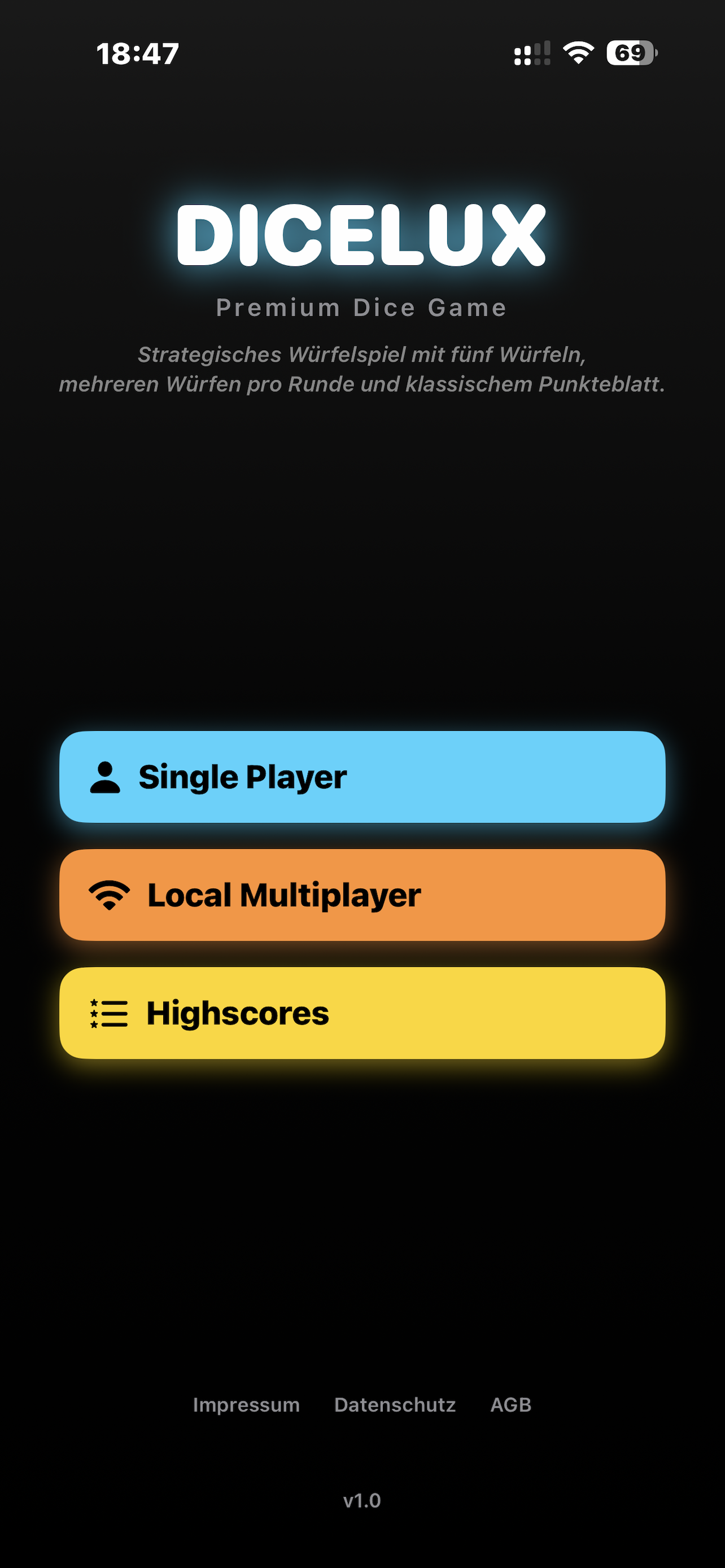
Task: Tap the Wi-Fi icon inside Local Multiplayer
Action: click(108, 894)
